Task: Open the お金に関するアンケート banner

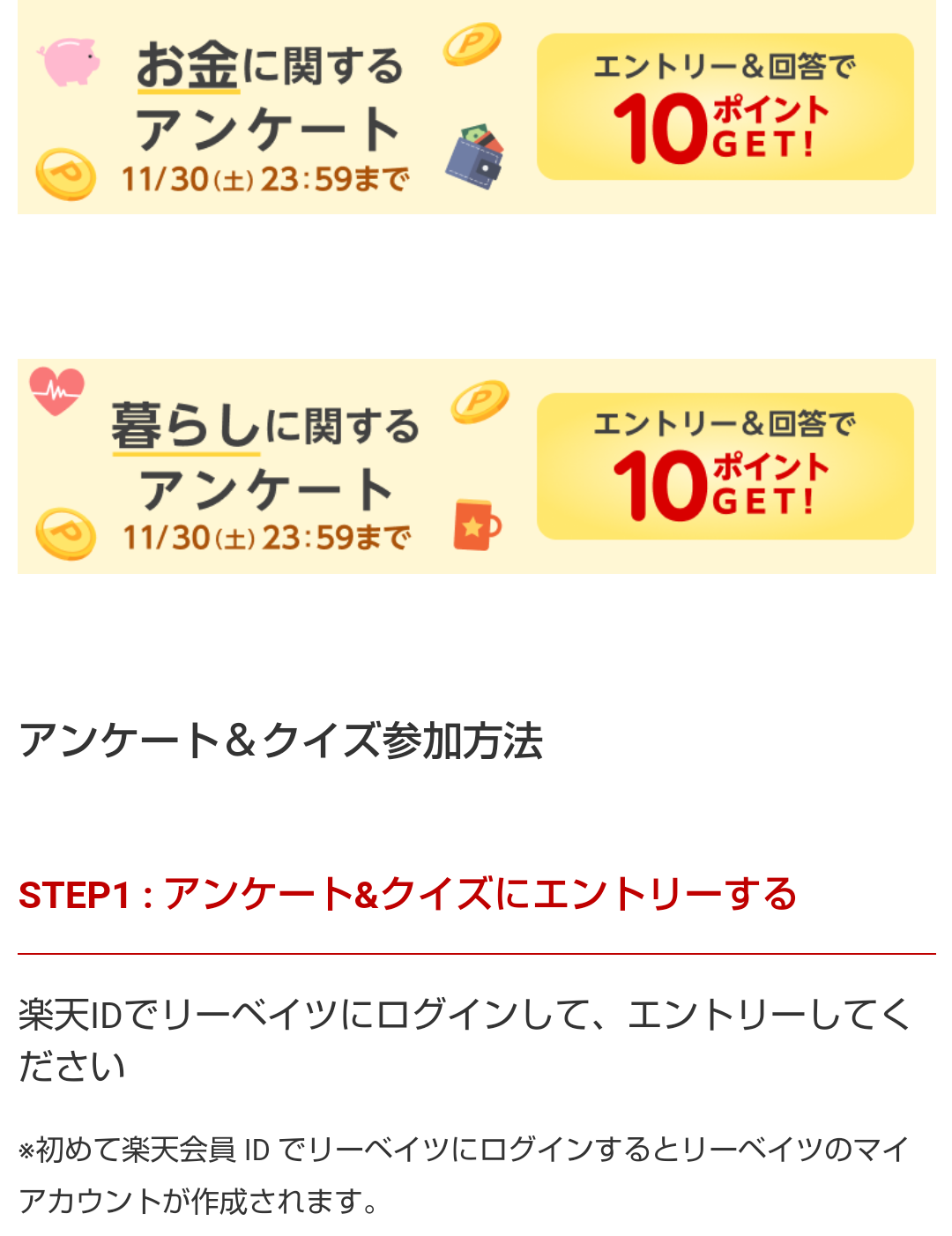Action: click(476, 108)
